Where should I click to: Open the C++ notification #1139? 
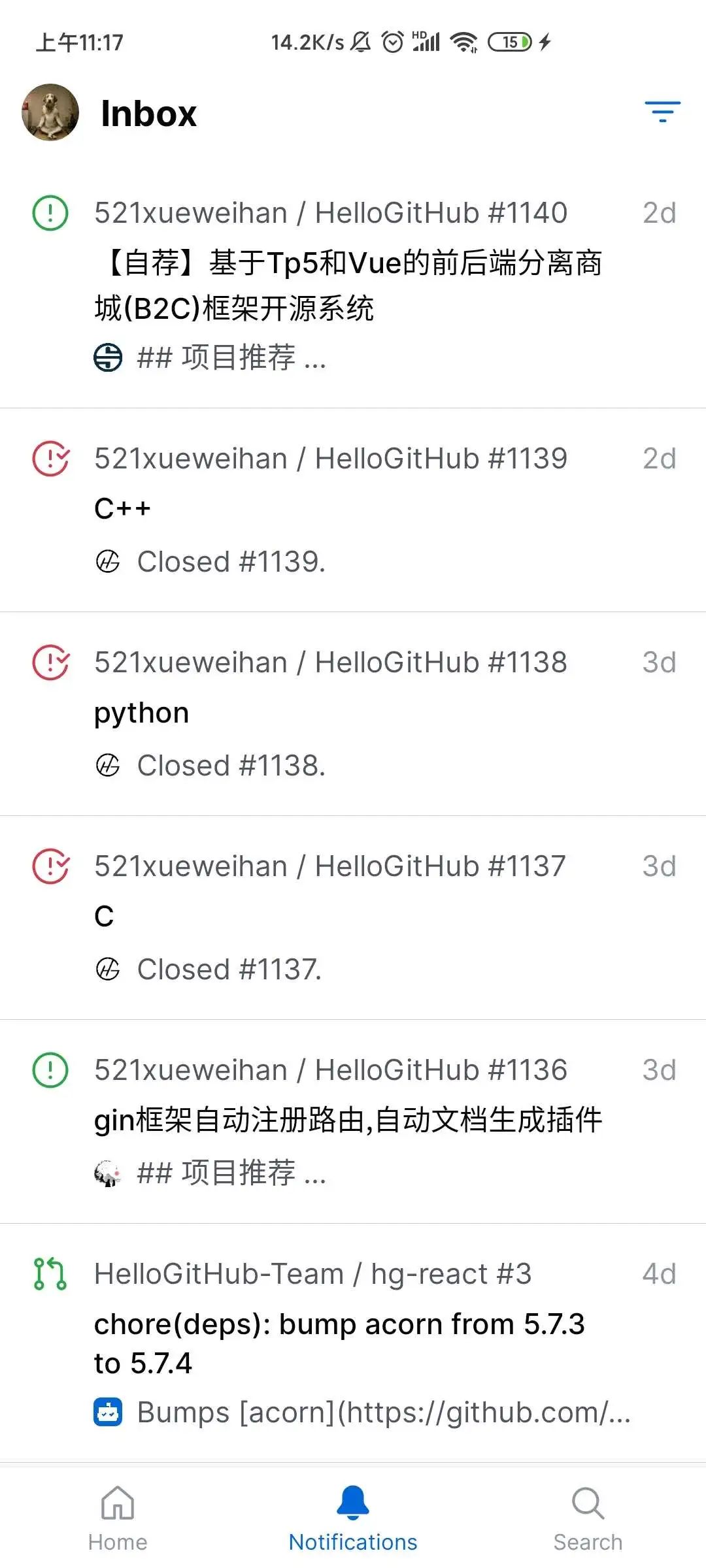click(x=353, y=510)
